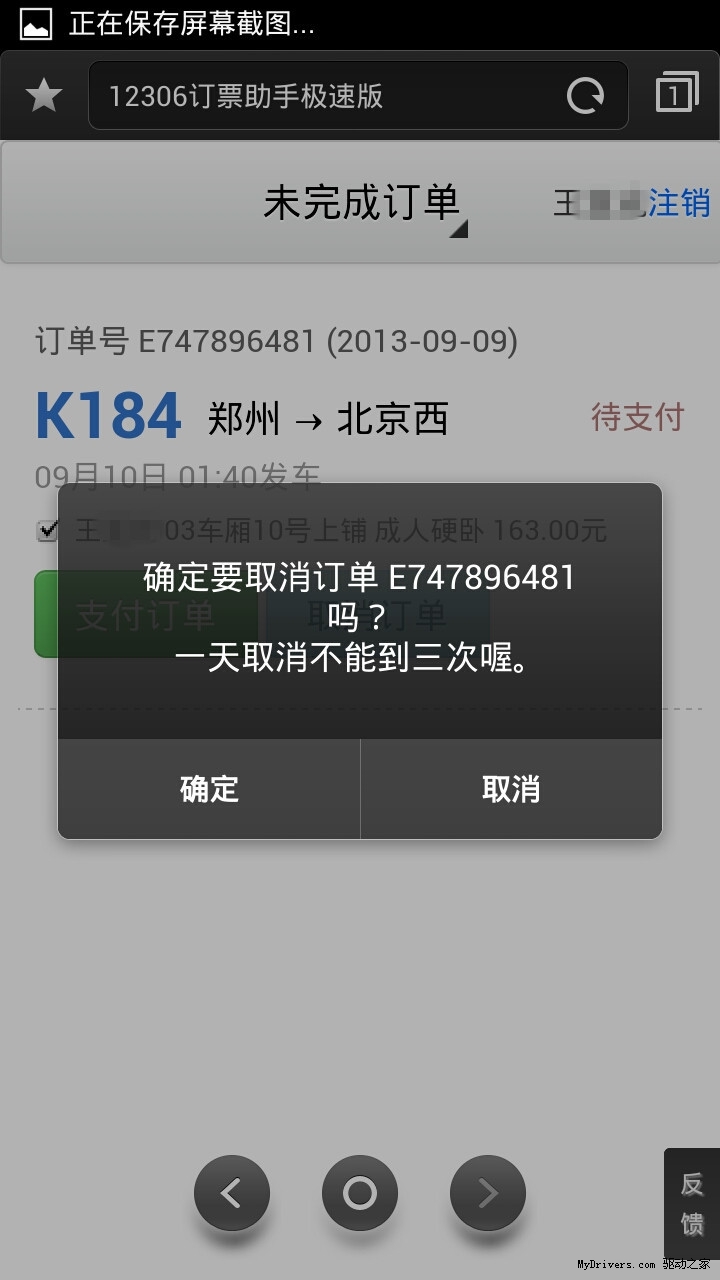This screenshot has width=720, height=1280.
Task: Tap the address bar showing 12306订票助手极速版
Action: pyautogui.click(x=330, y=96)
